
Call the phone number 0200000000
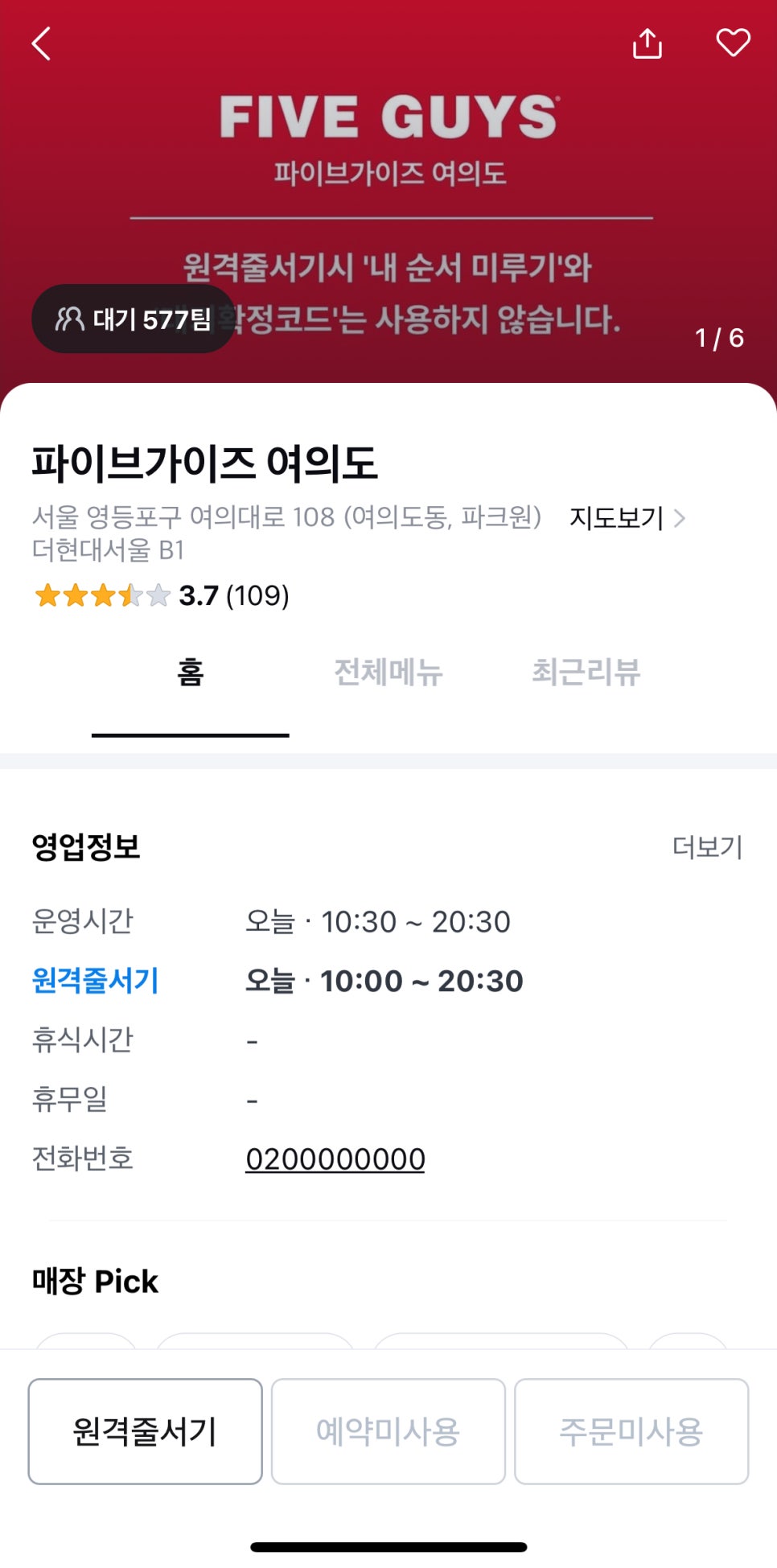(335, 1159)
